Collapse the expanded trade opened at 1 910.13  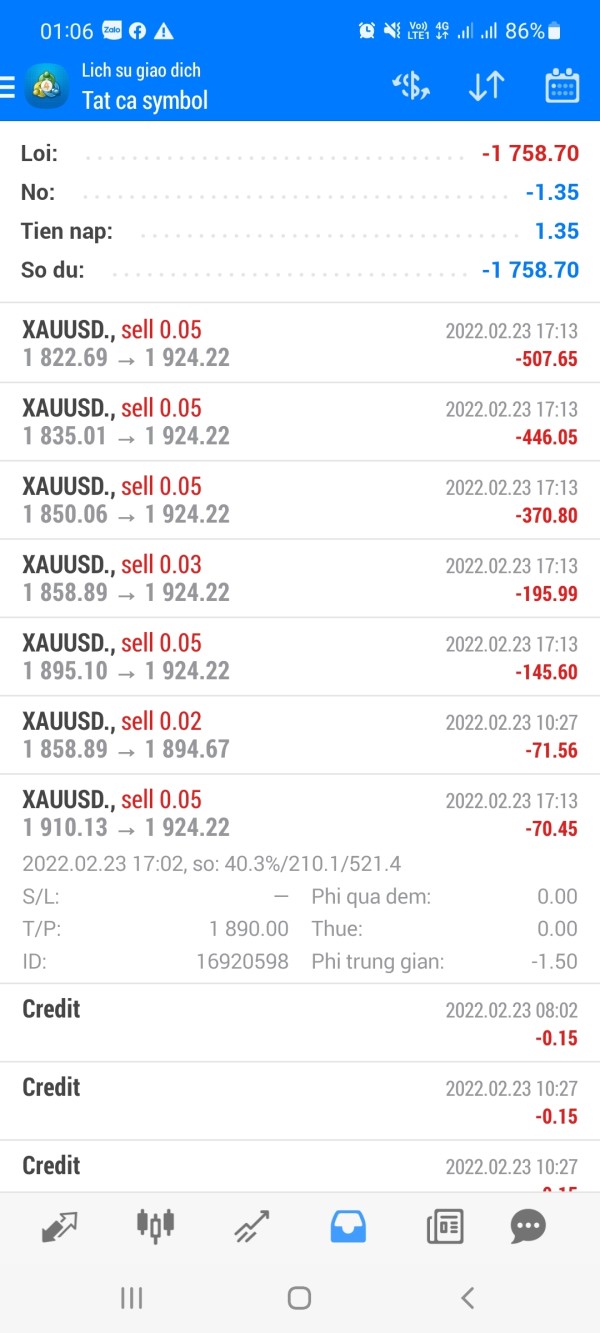(300, 813)
